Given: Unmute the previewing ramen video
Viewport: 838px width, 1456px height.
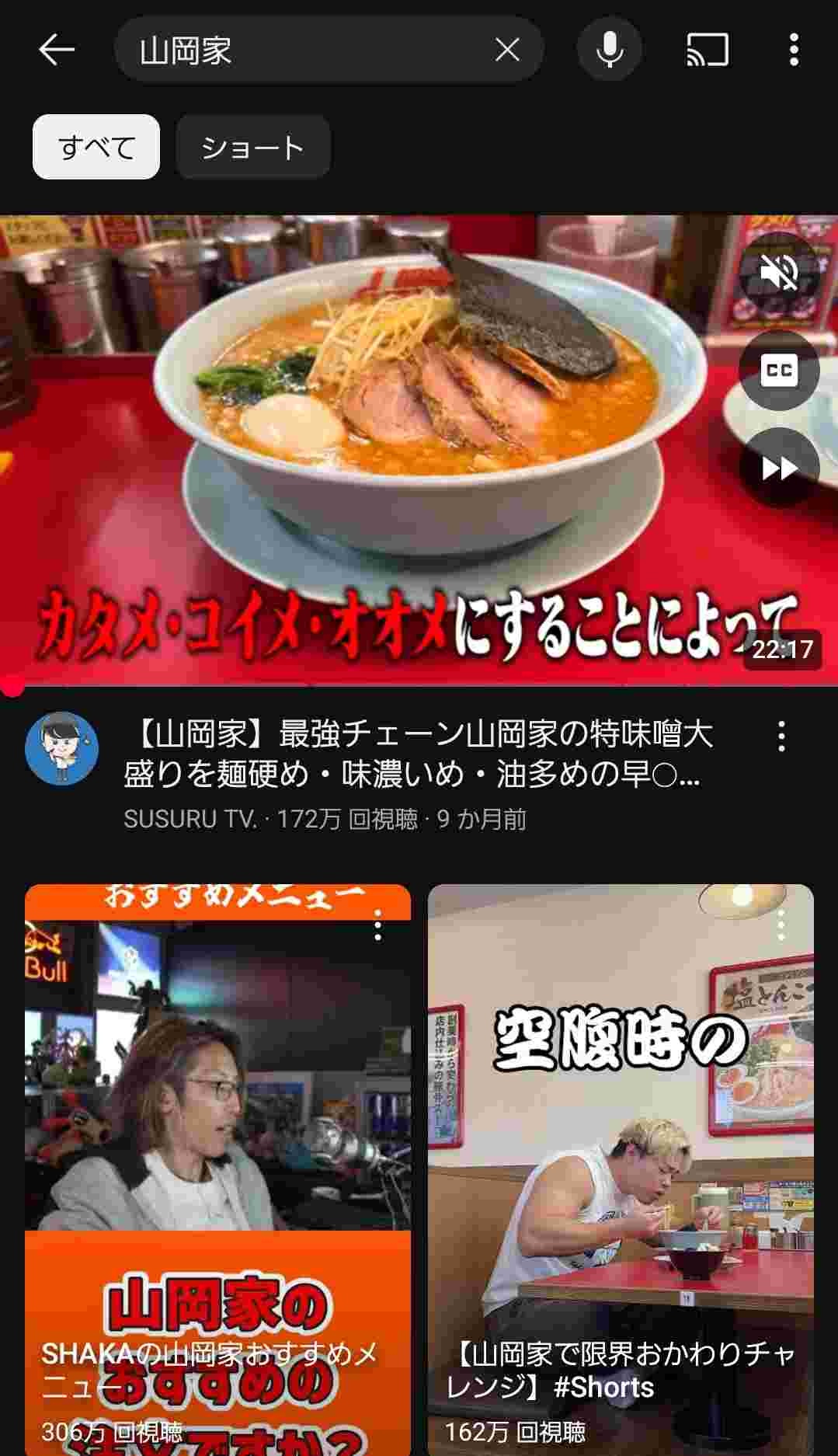Looking at the screenshot, I should point(779,273).
